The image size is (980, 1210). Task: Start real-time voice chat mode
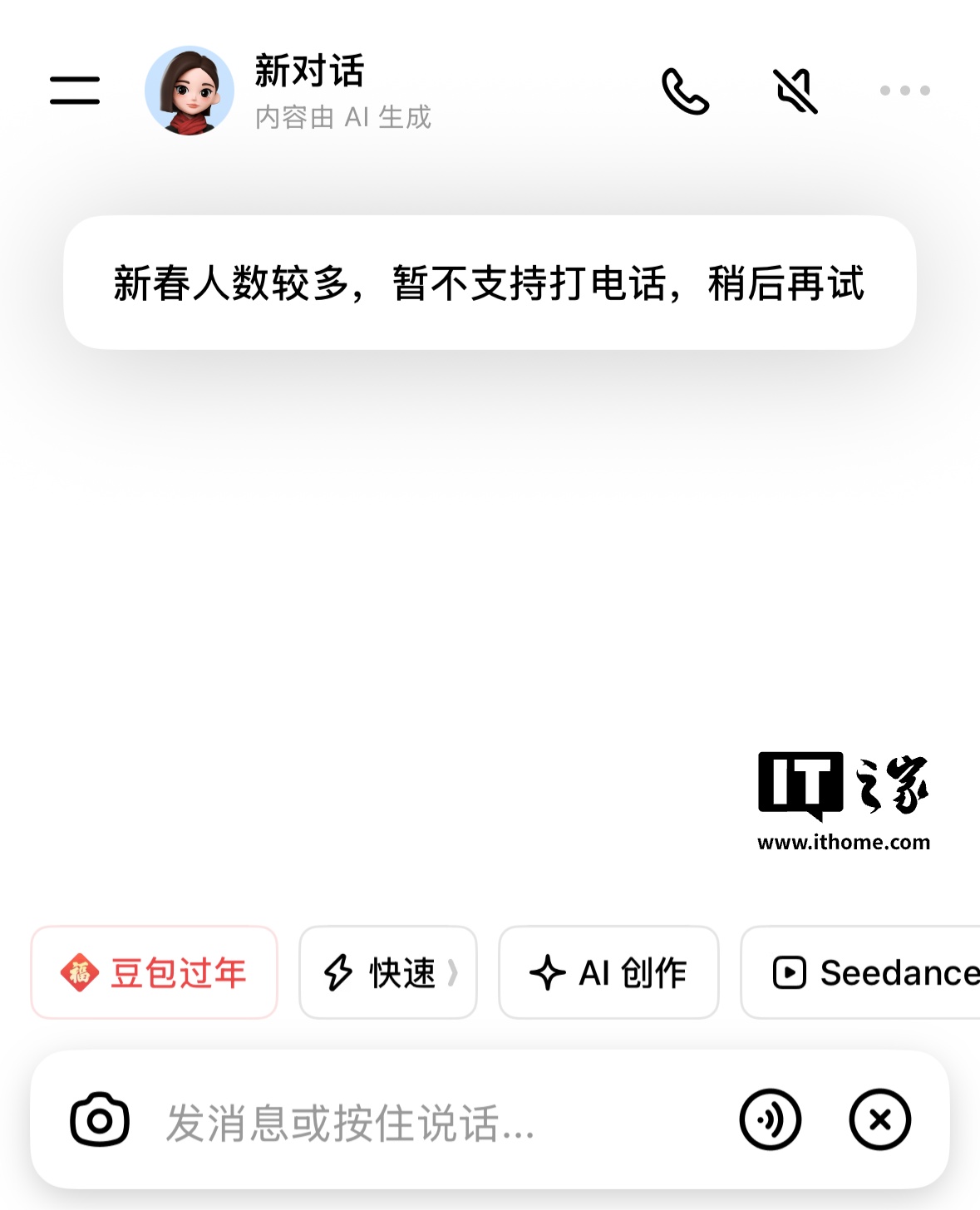coord(769,1119)
